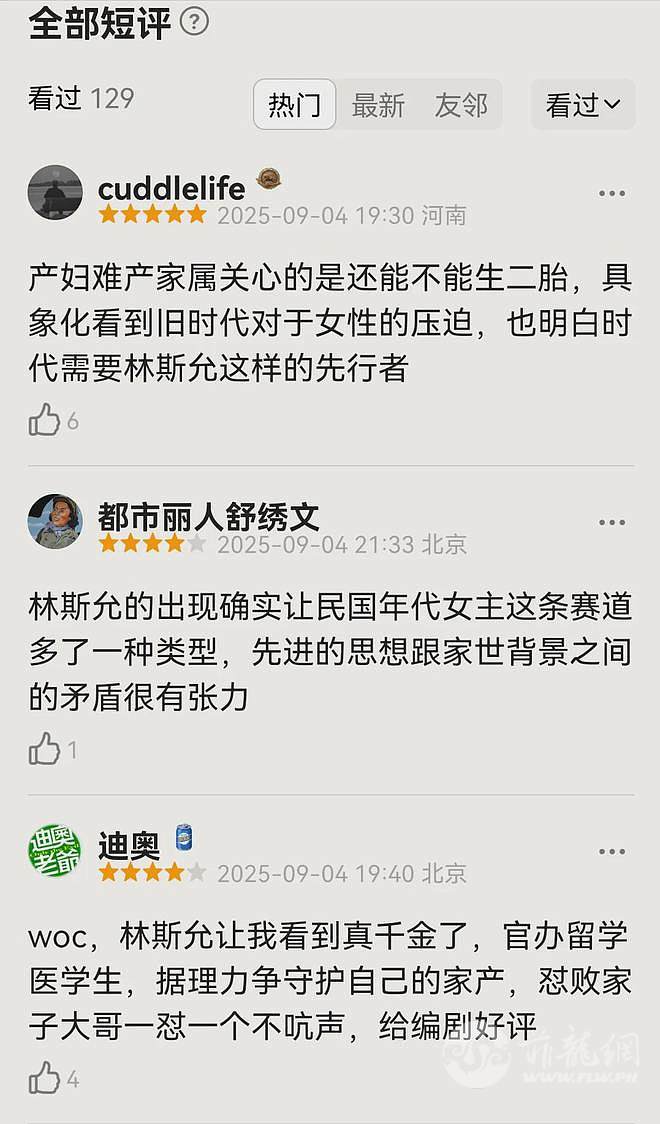Open overflow menu on cuddlelife's review
Screen dimensions: 660x1124
click(612, 193)
